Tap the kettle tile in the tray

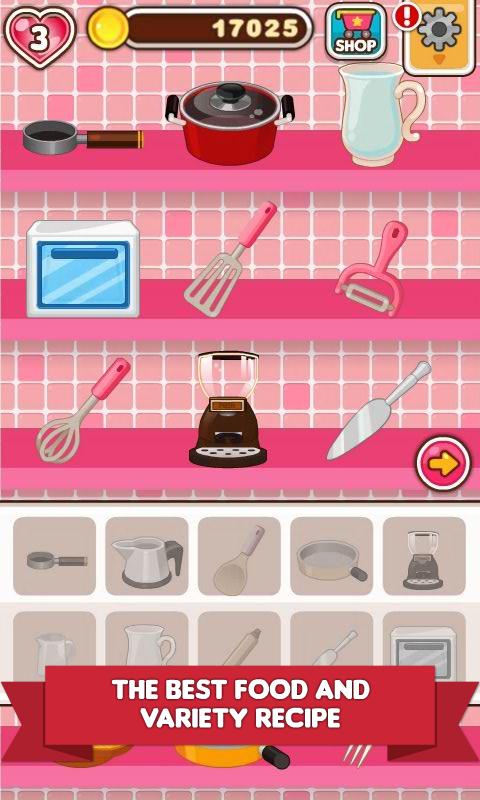pos(147,556)
